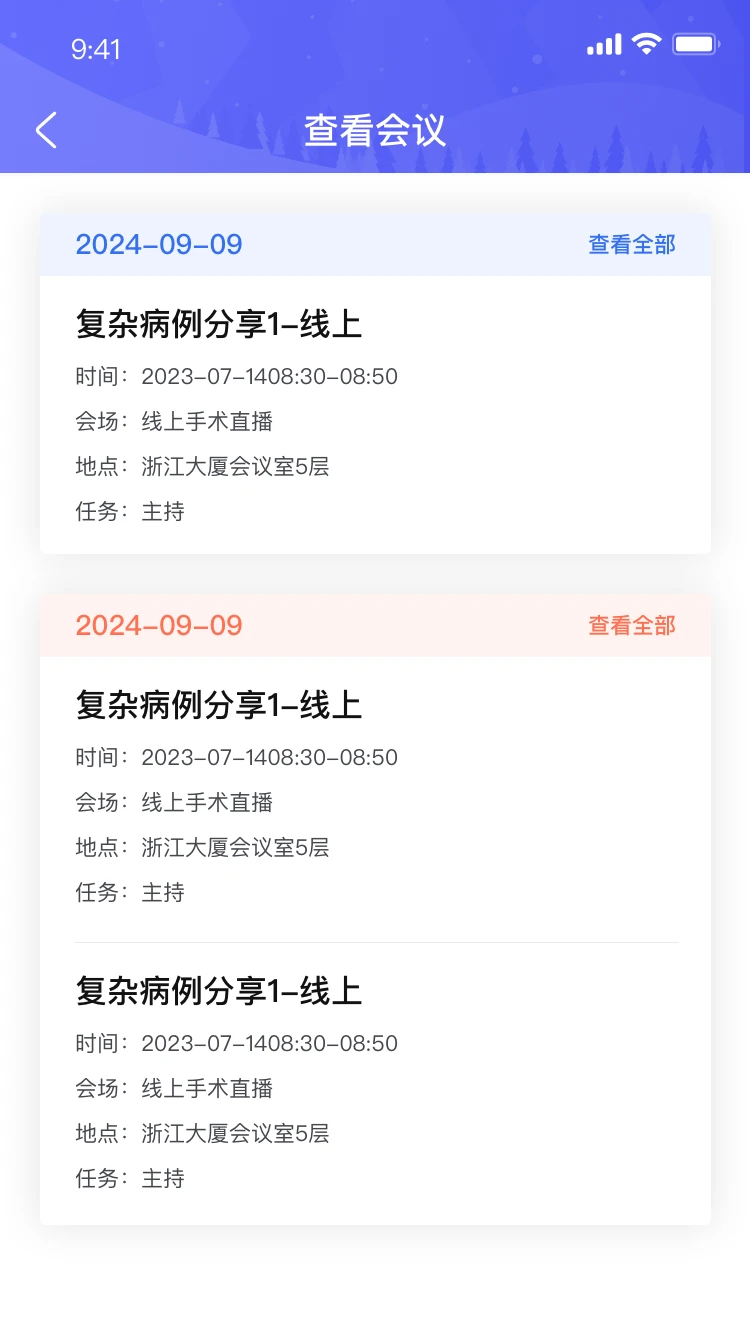This screenshot has width=750, height=1334.
Task: Open the meeting under the blue date header
Action: [375, 415]
